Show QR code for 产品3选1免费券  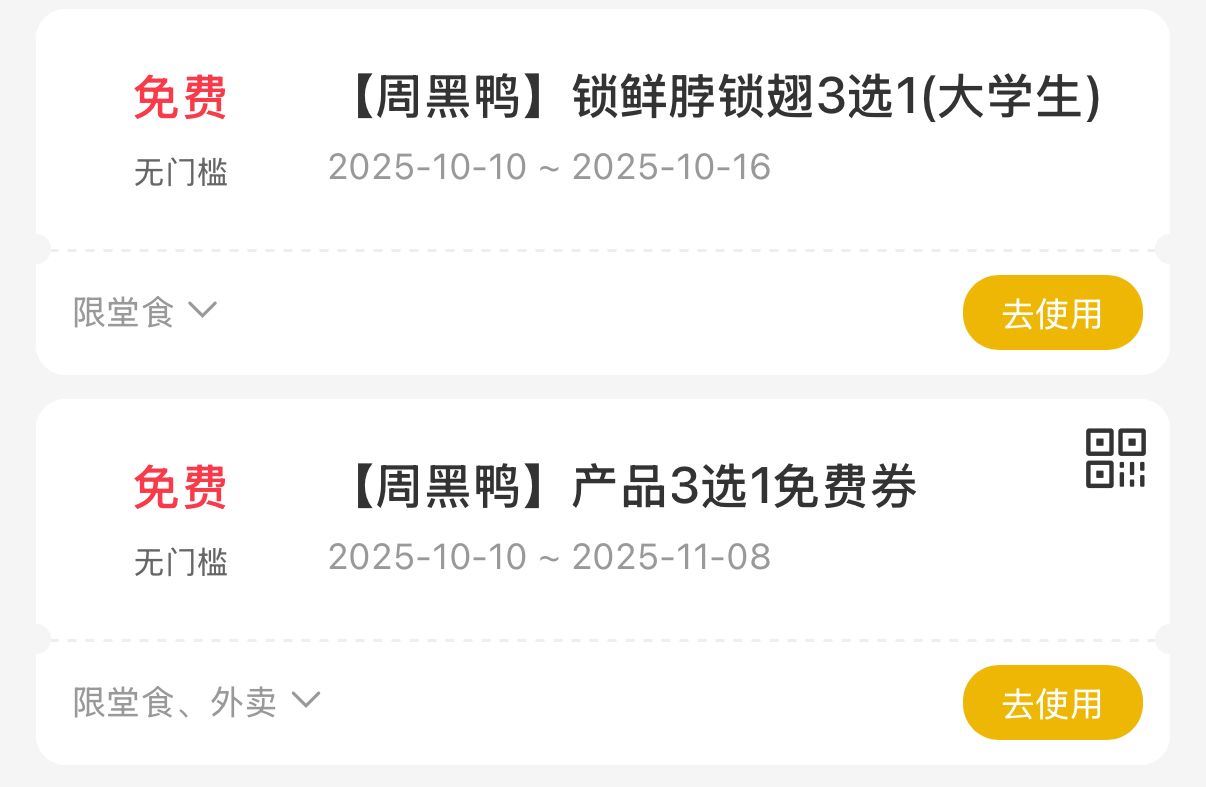[x=1115, y=458]
